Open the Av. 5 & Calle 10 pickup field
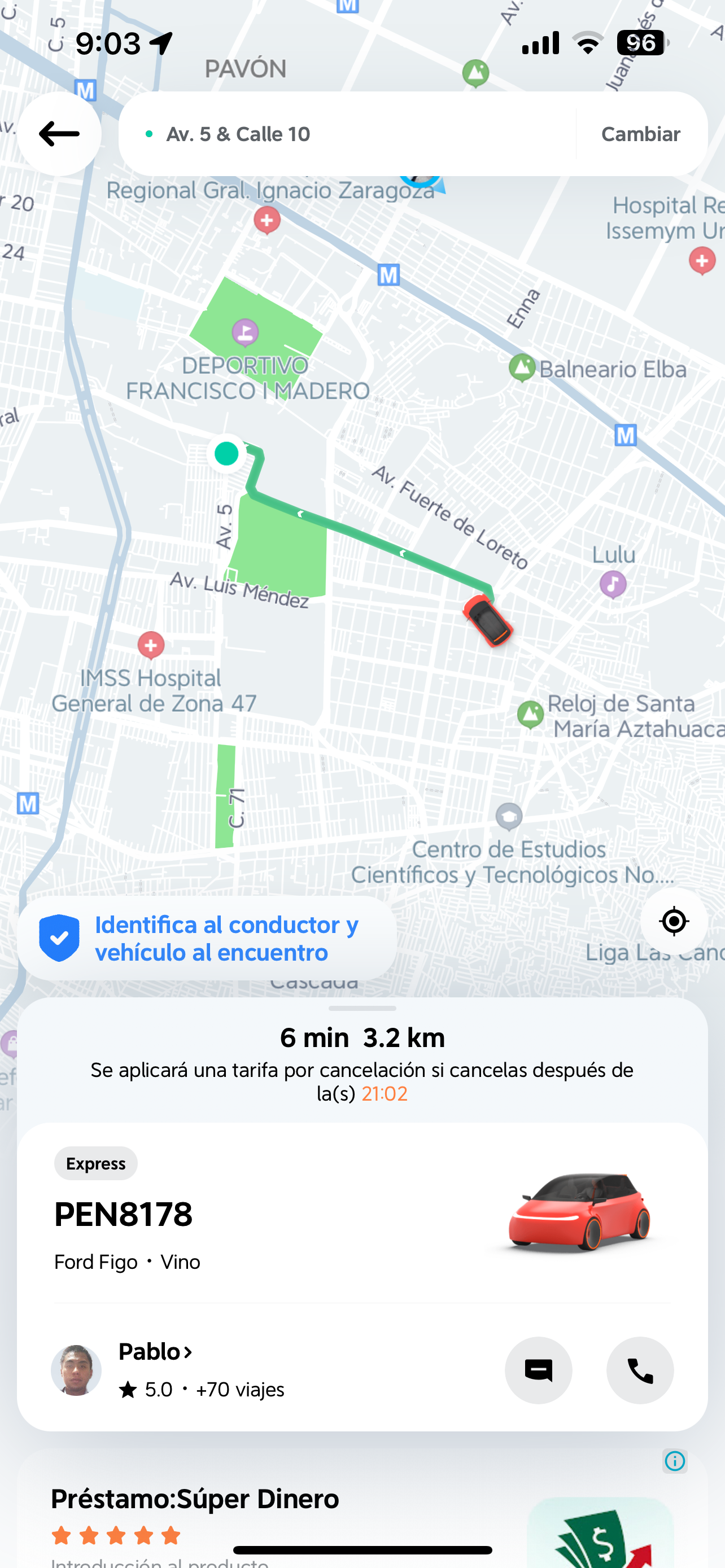725x1568 pixels. [347, 134]
